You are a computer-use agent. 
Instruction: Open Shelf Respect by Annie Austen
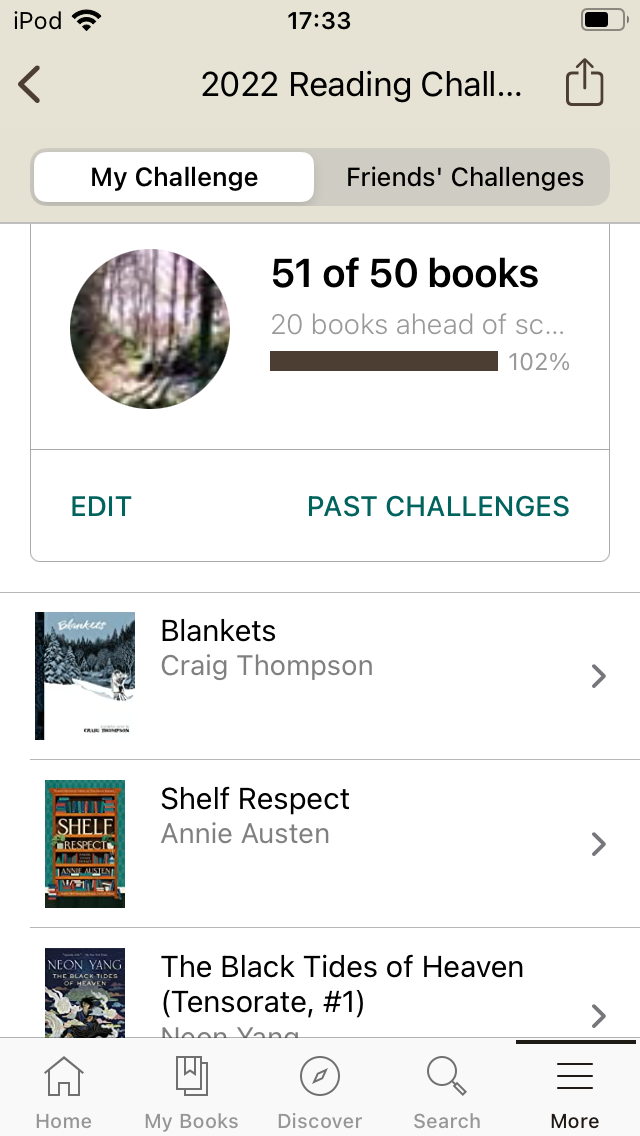(x=320, y=844)
